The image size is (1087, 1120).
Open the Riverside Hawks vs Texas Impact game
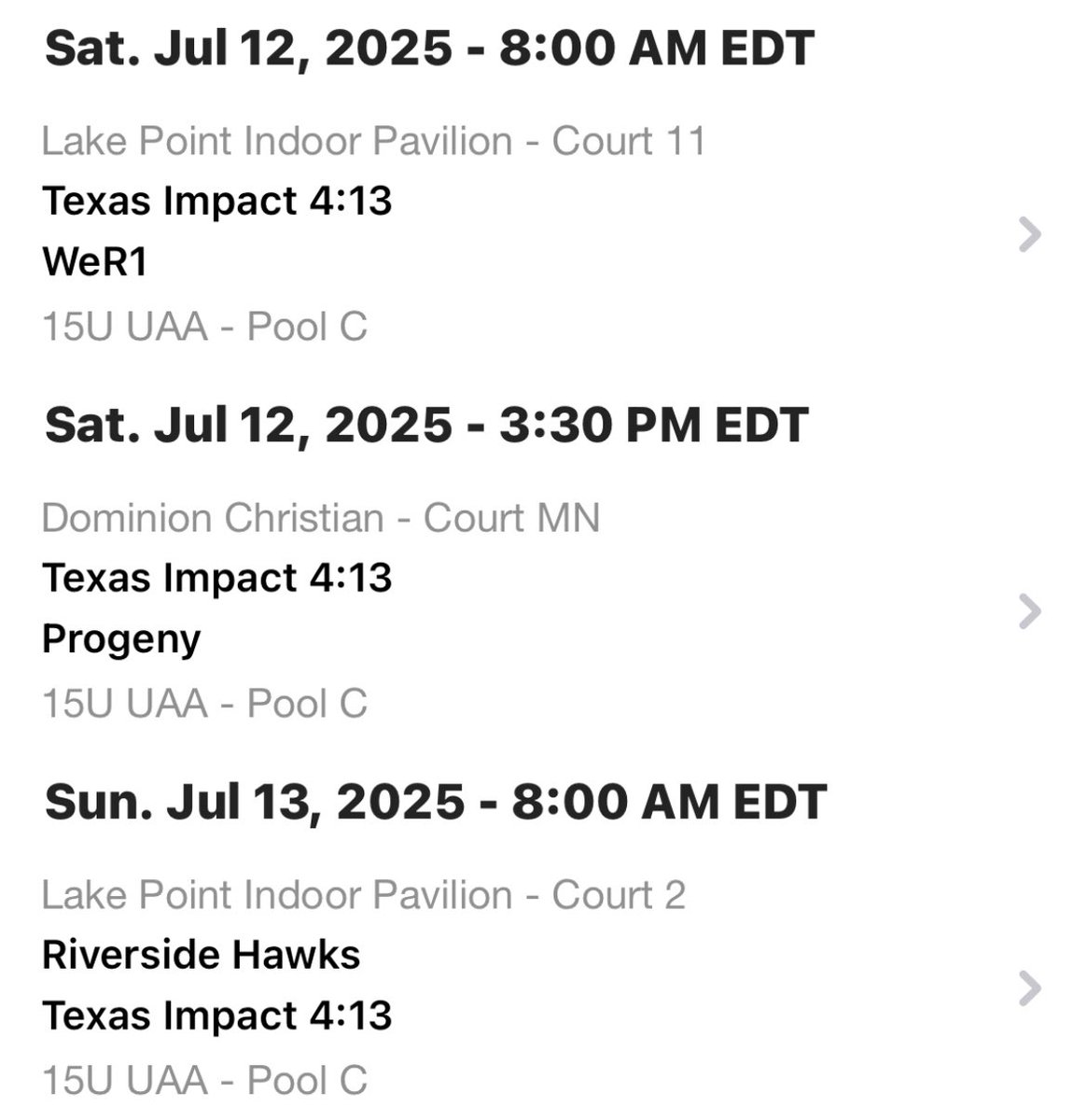(1028, 987)
